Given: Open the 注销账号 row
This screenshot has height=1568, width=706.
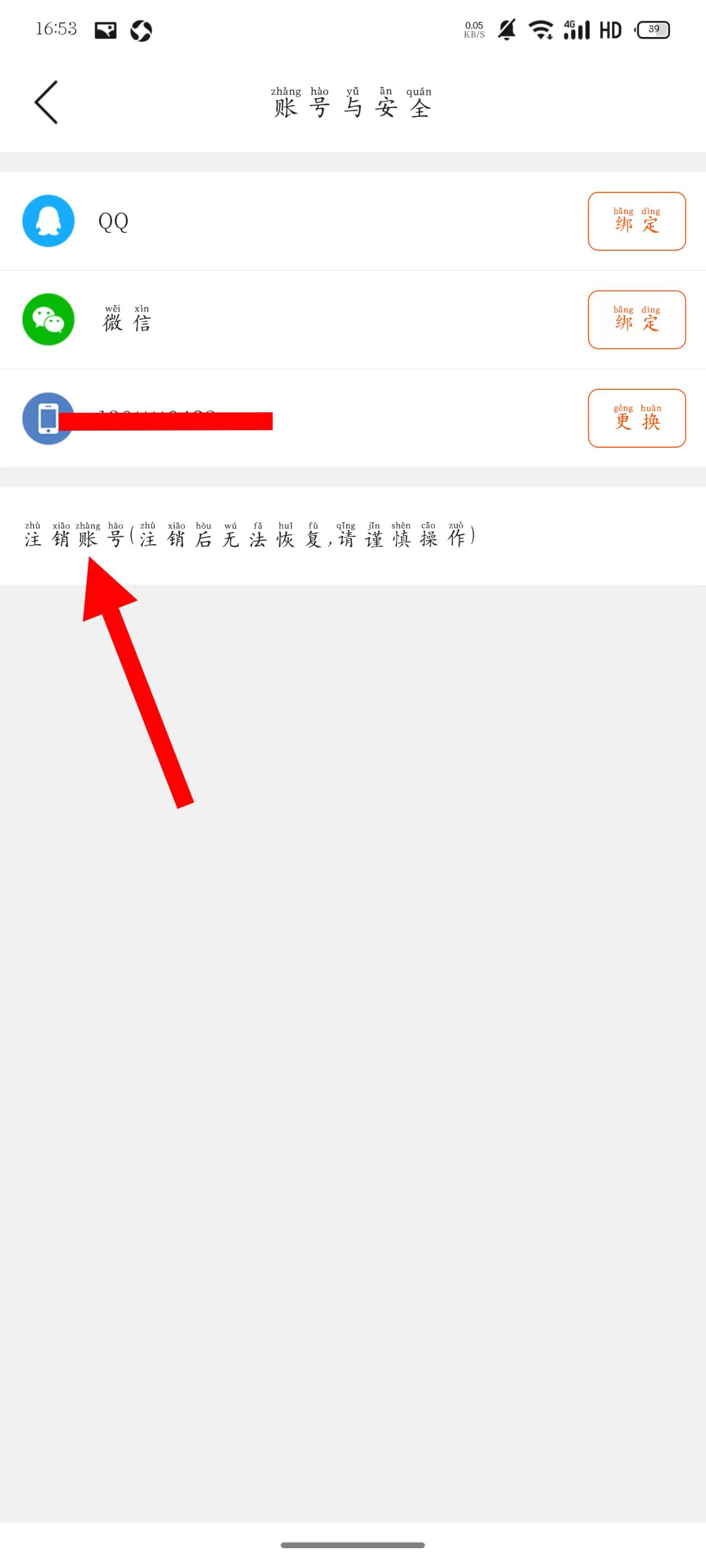Looking at the screenshot, I should [250, 536].
